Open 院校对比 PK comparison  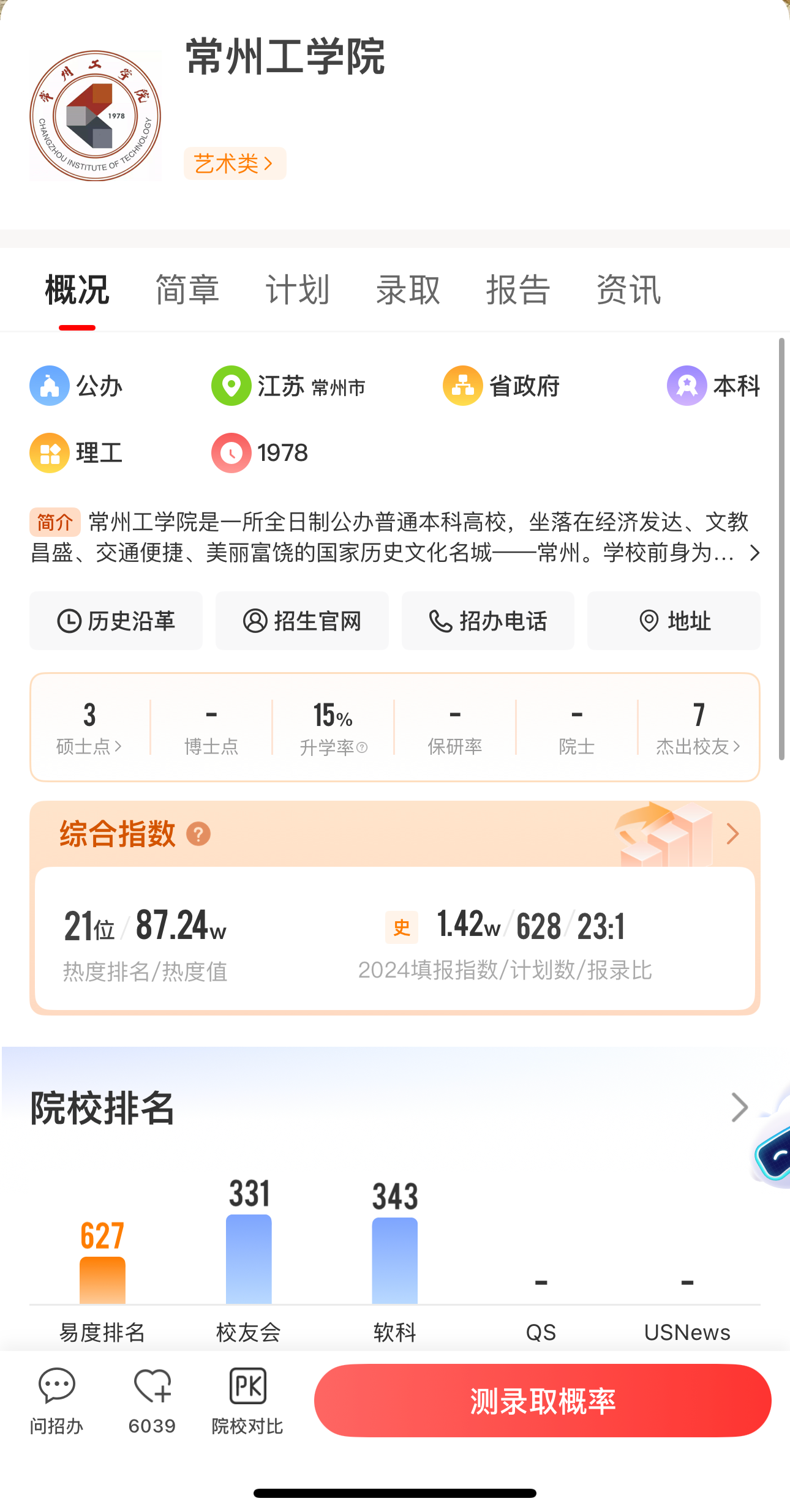coord(247,1401)
